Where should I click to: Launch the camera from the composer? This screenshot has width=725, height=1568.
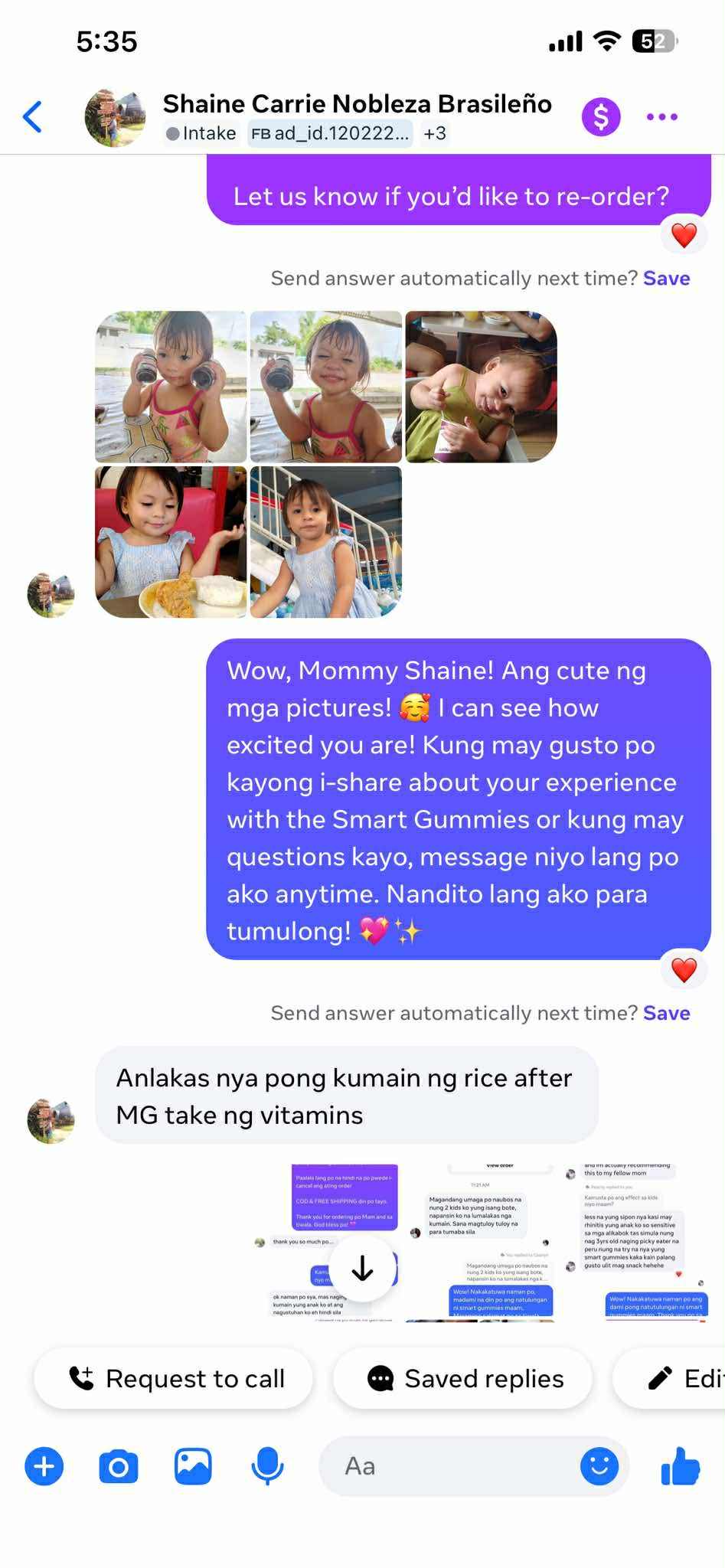[119, 1466]
